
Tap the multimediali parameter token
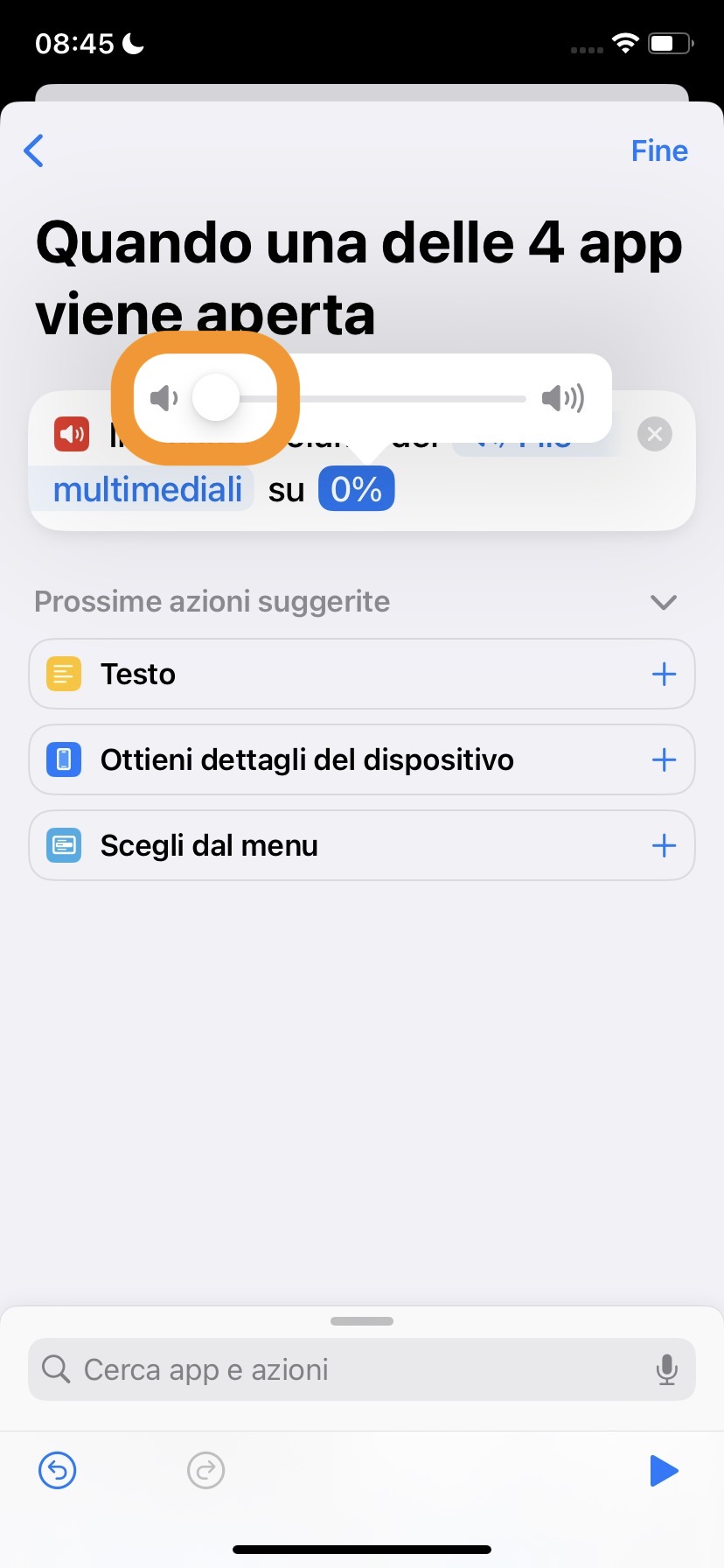point(147,489)
